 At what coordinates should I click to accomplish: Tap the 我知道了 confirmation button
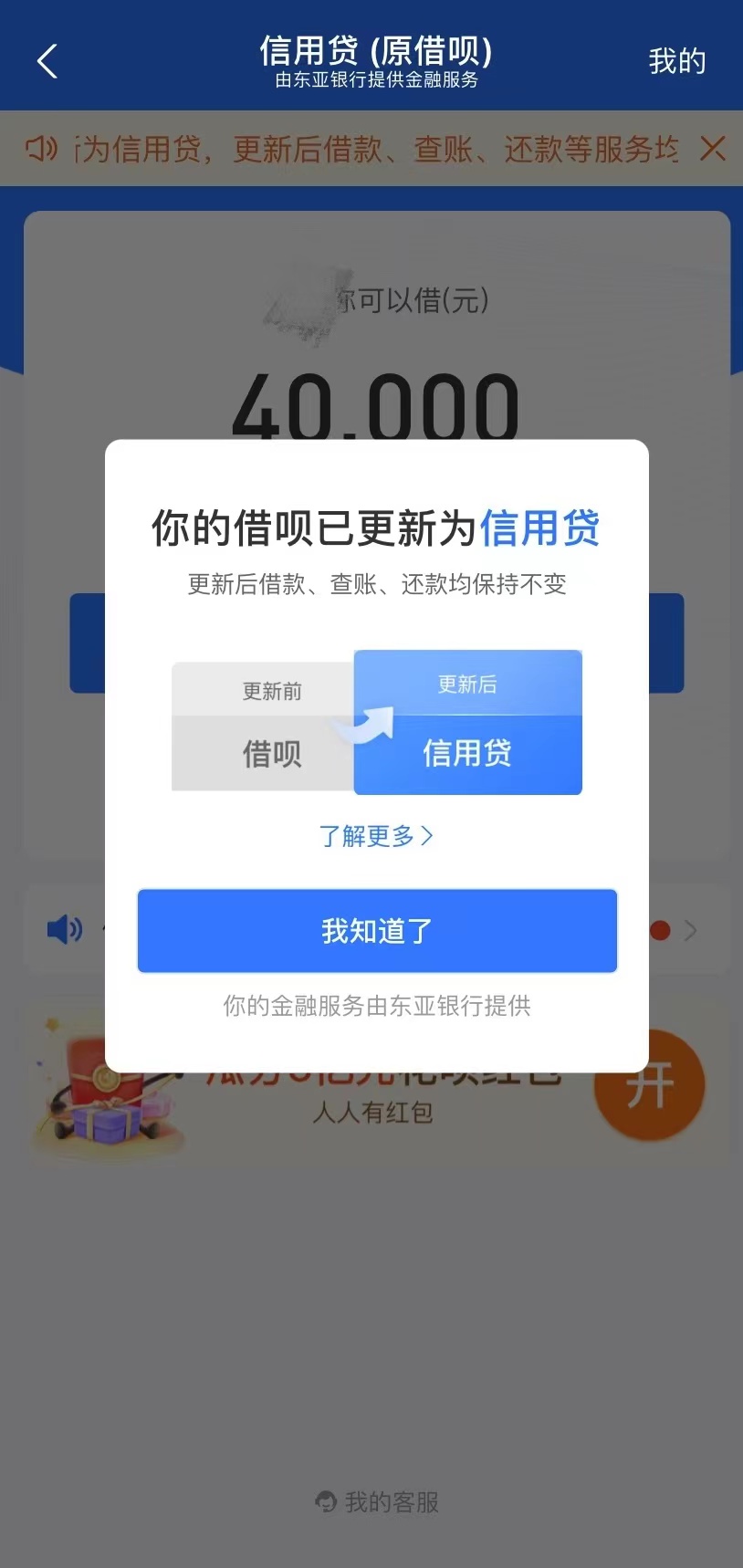pos(377,930)
